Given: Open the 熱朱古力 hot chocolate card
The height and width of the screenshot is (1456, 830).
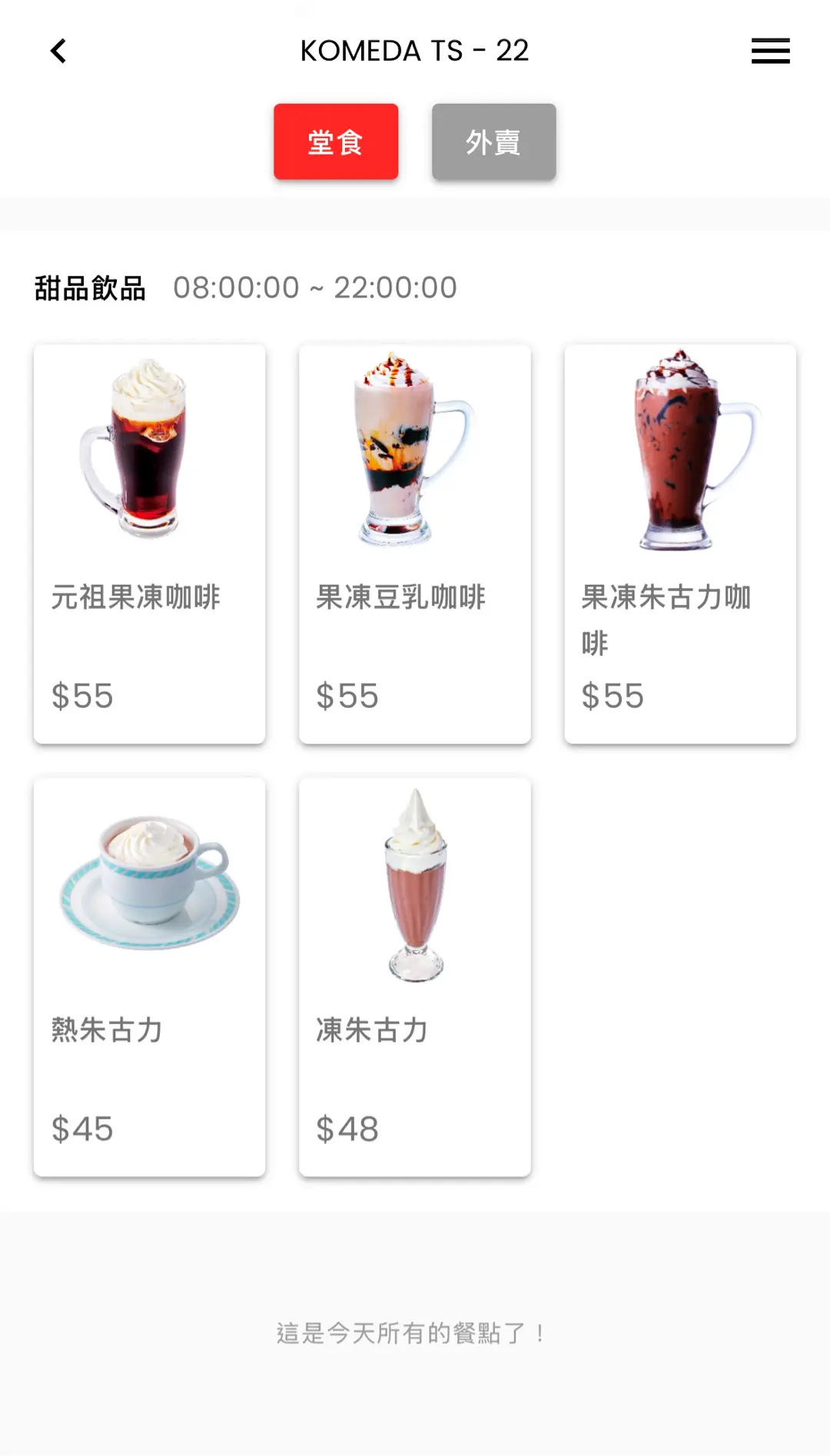Looking at the screenshot, I should (x=150, y=976).
